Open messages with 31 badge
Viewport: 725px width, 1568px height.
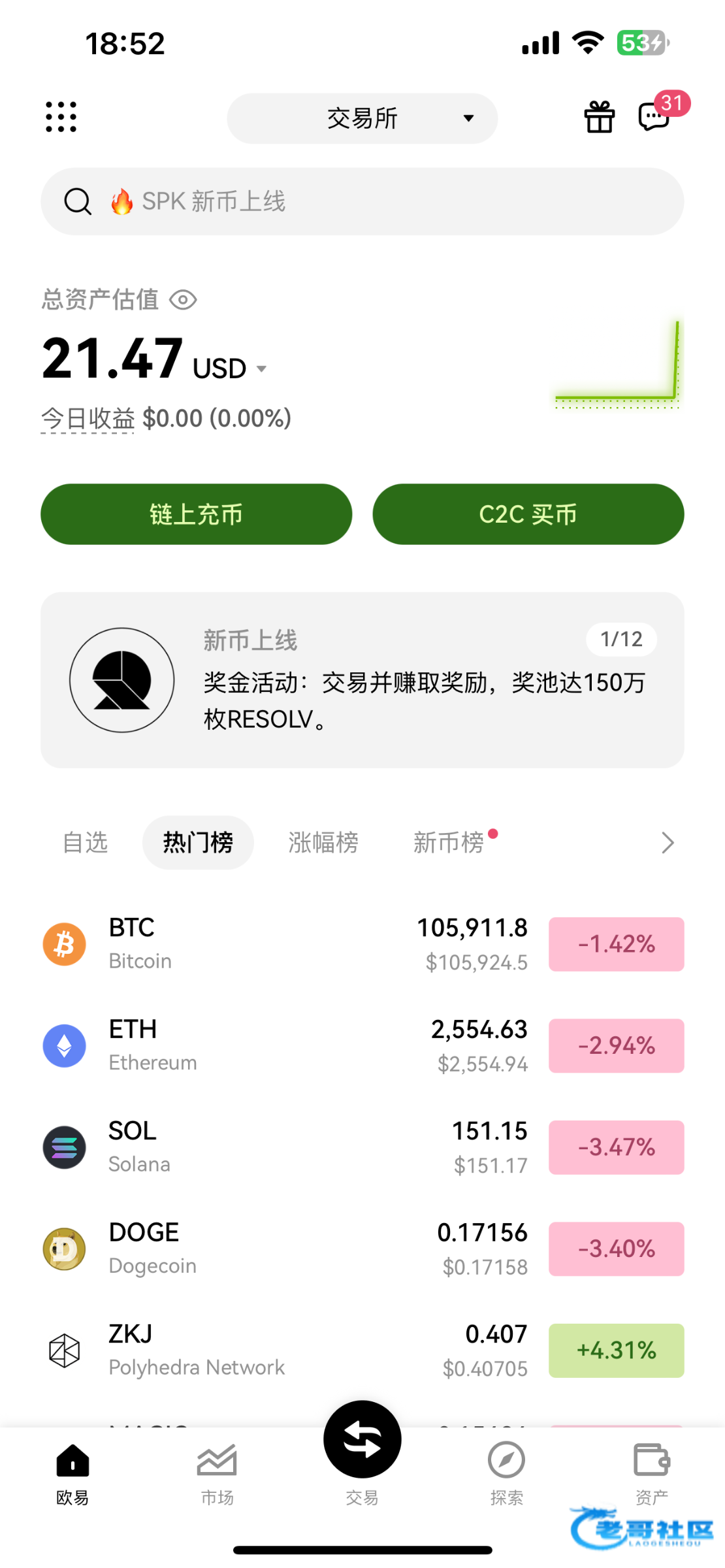coord(656,116)
